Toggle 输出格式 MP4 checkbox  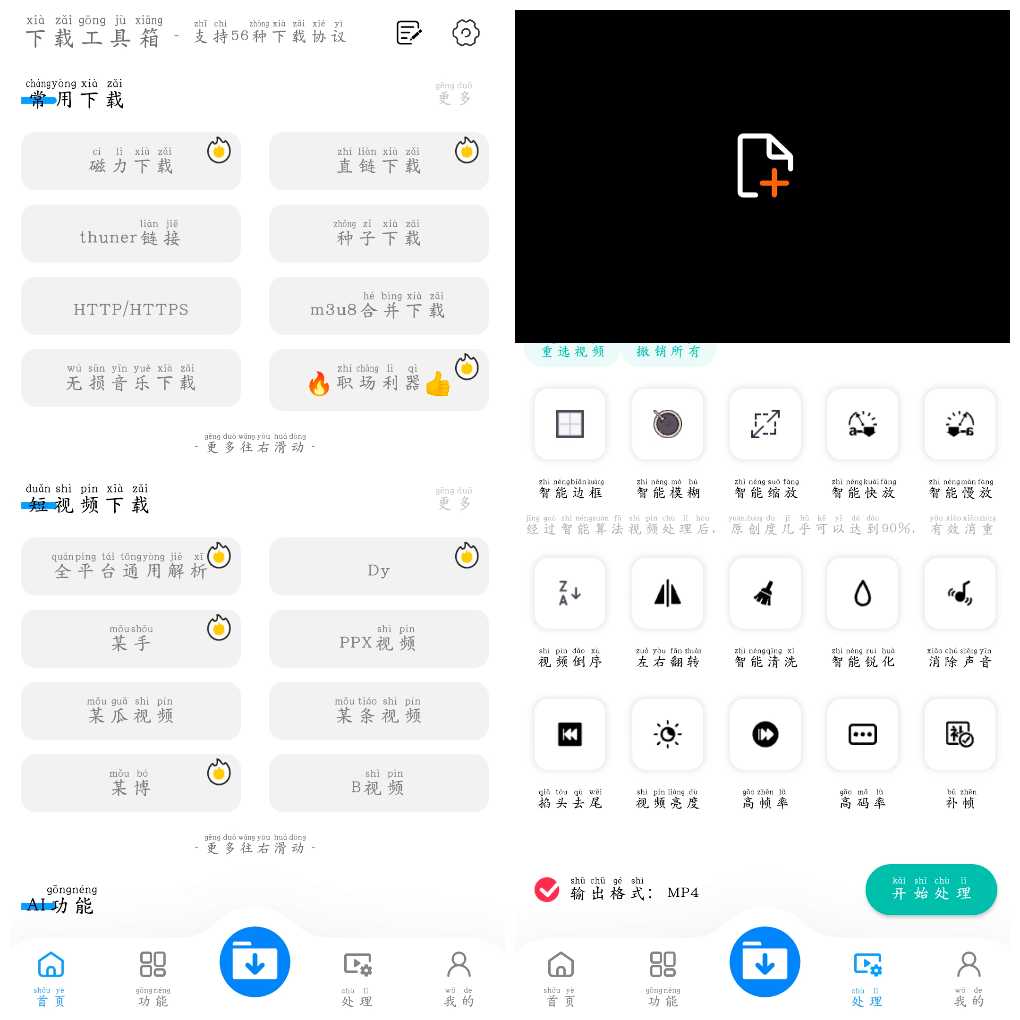pos(547,890)
